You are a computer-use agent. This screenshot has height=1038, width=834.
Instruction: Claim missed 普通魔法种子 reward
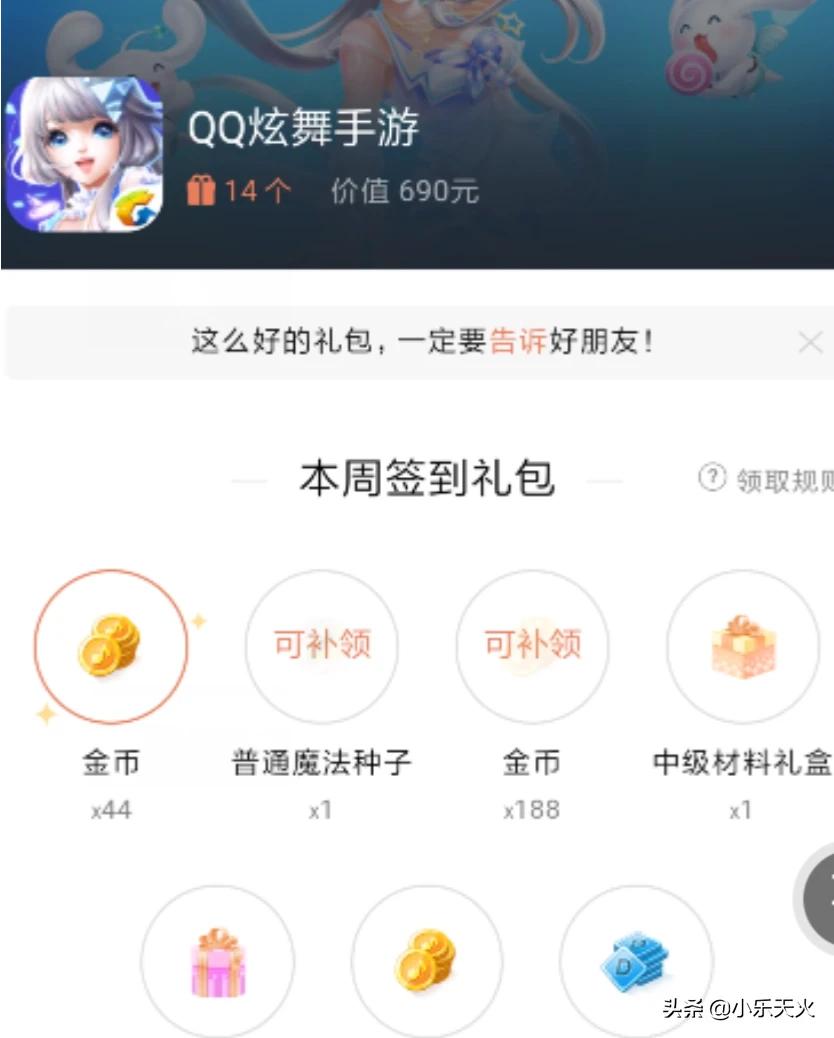tap(322, 646)
